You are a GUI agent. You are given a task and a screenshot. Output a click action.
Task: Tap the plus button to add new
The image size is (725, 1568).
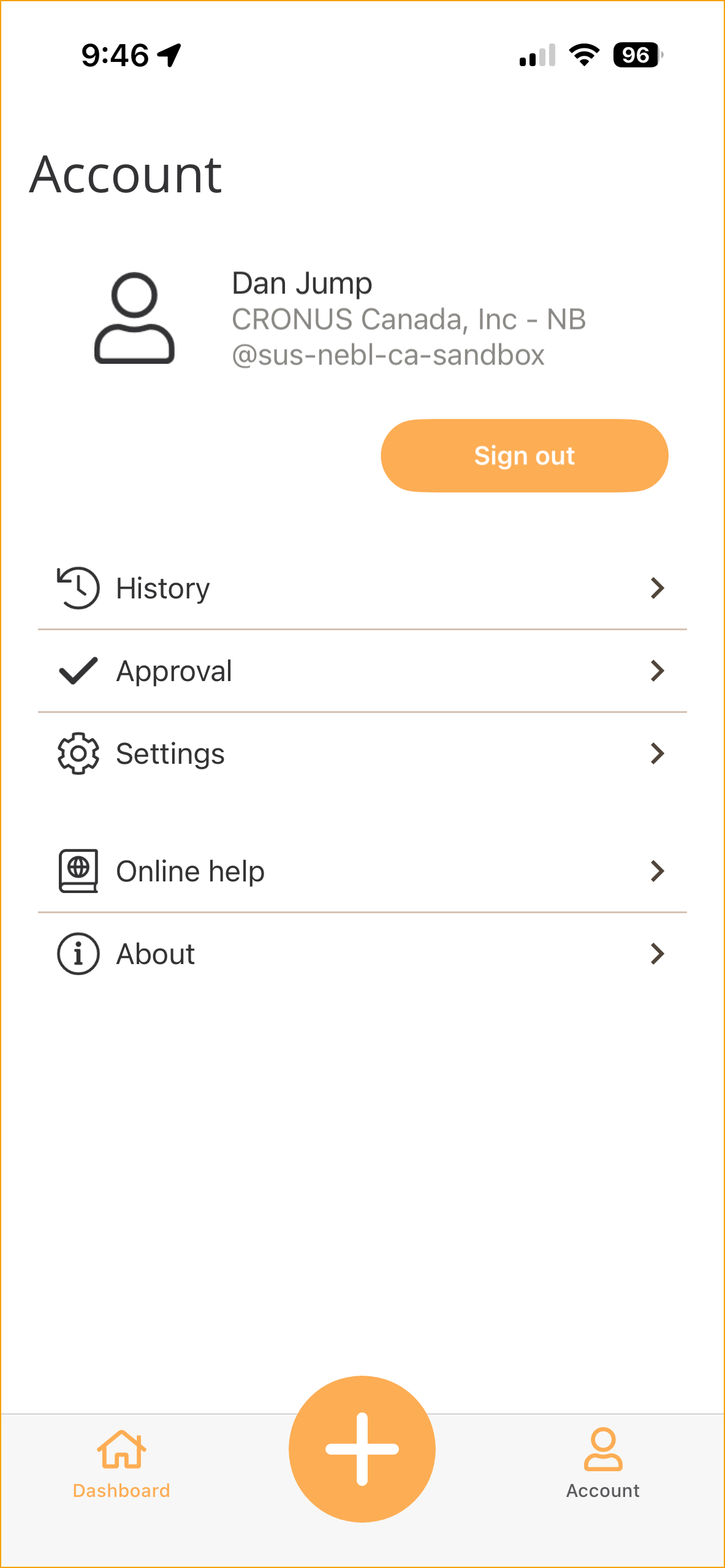click(362, 1449)
